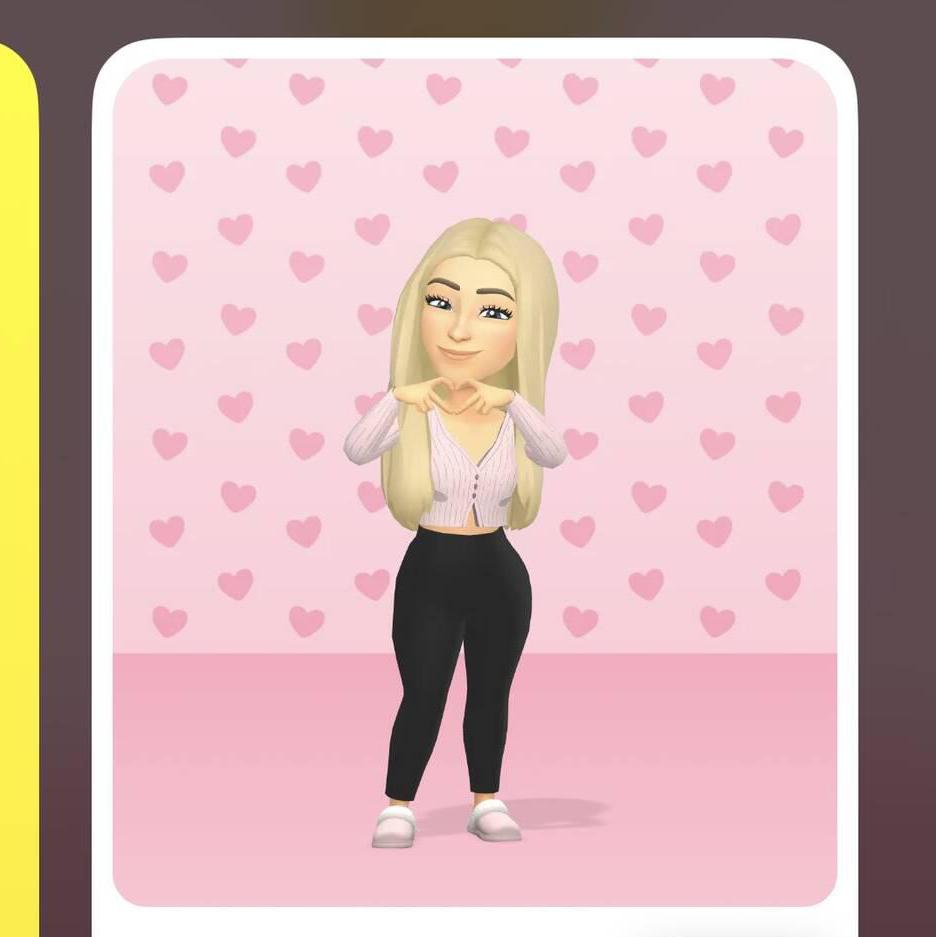This screenshot has height=937, width=936.
Task: Select the pink hearts avatar card
Action: pos(475,480)
